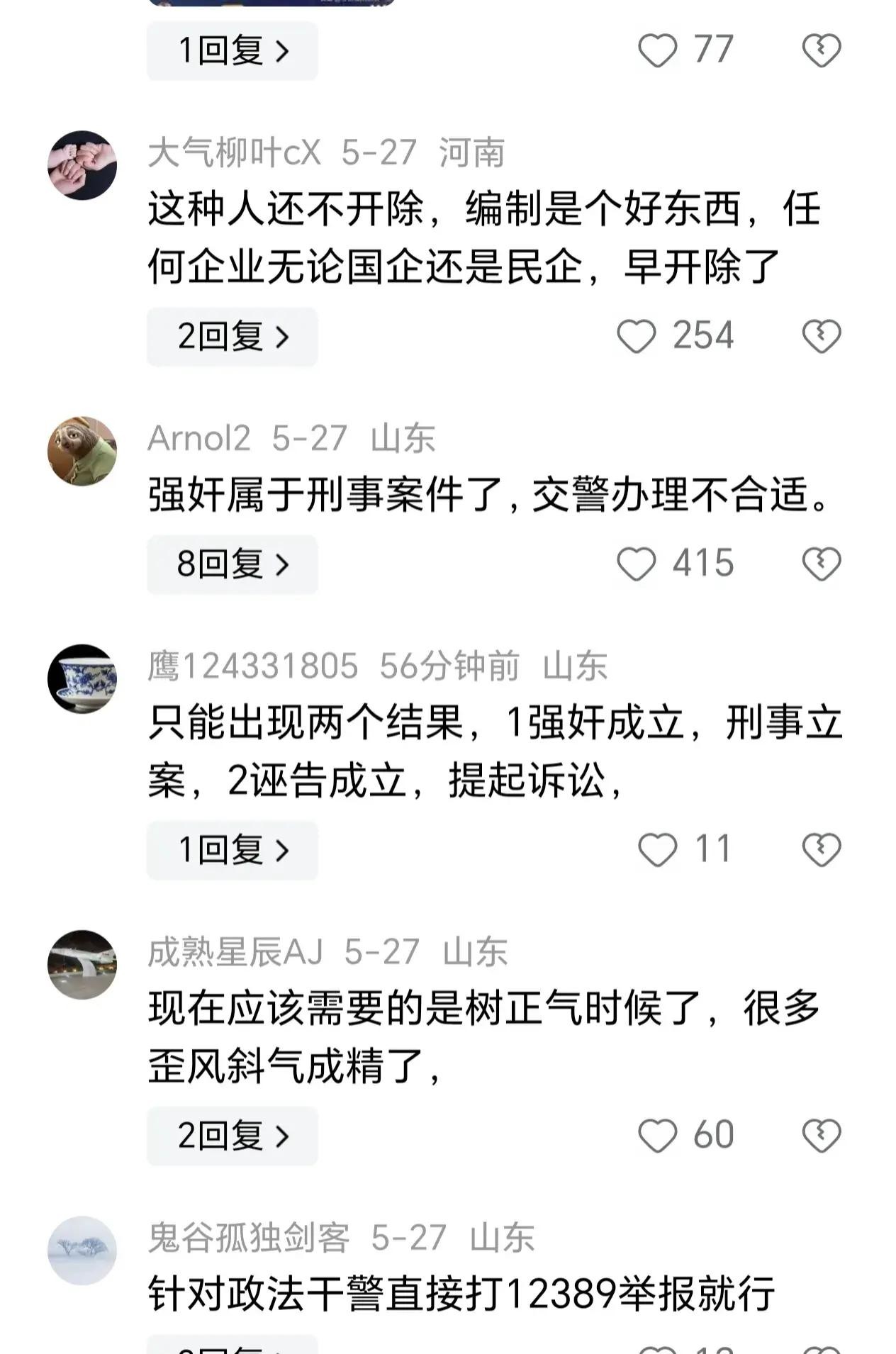Visit 成熟星辰AJ's profile avatar
This screenshot has width=896, height=1354.
click(x=82, y=964)
